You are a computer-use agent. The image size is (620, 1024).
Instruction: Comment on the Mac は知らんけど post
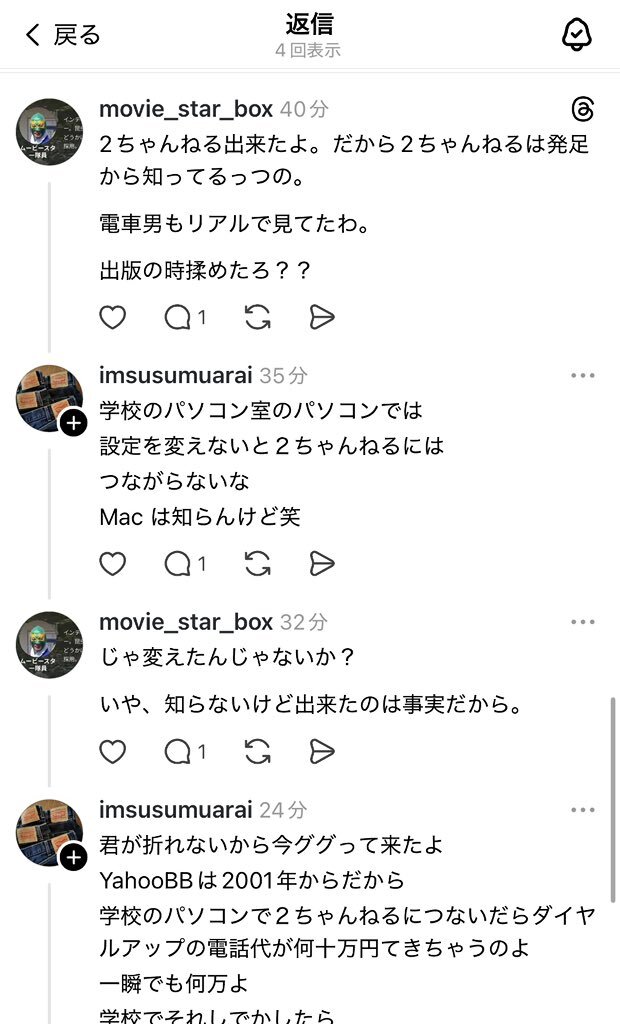[179, 564]
